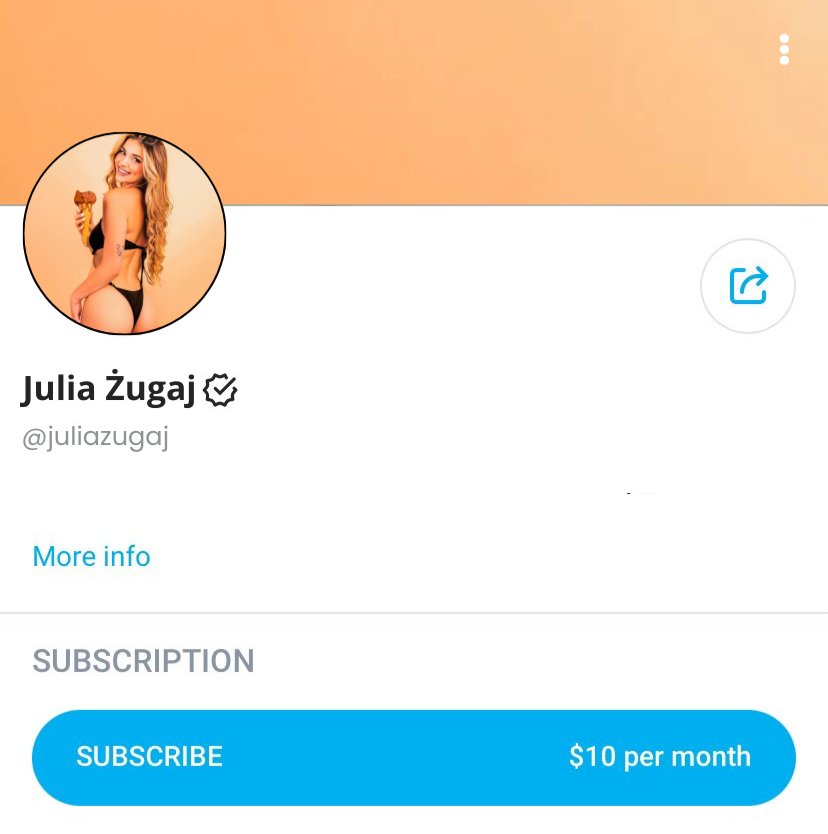Open the three-dot overflow menu

pos(784,49)
